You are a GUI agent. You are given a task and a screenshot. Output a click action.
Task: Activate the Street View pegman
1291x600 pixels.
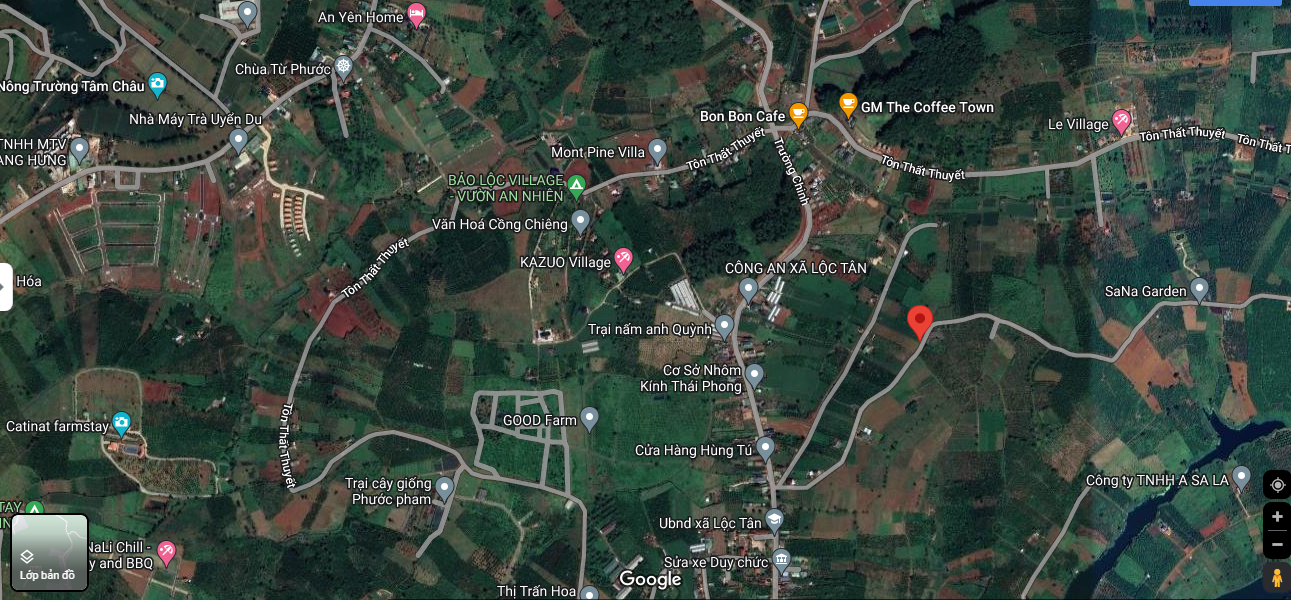coord(1277,578)
